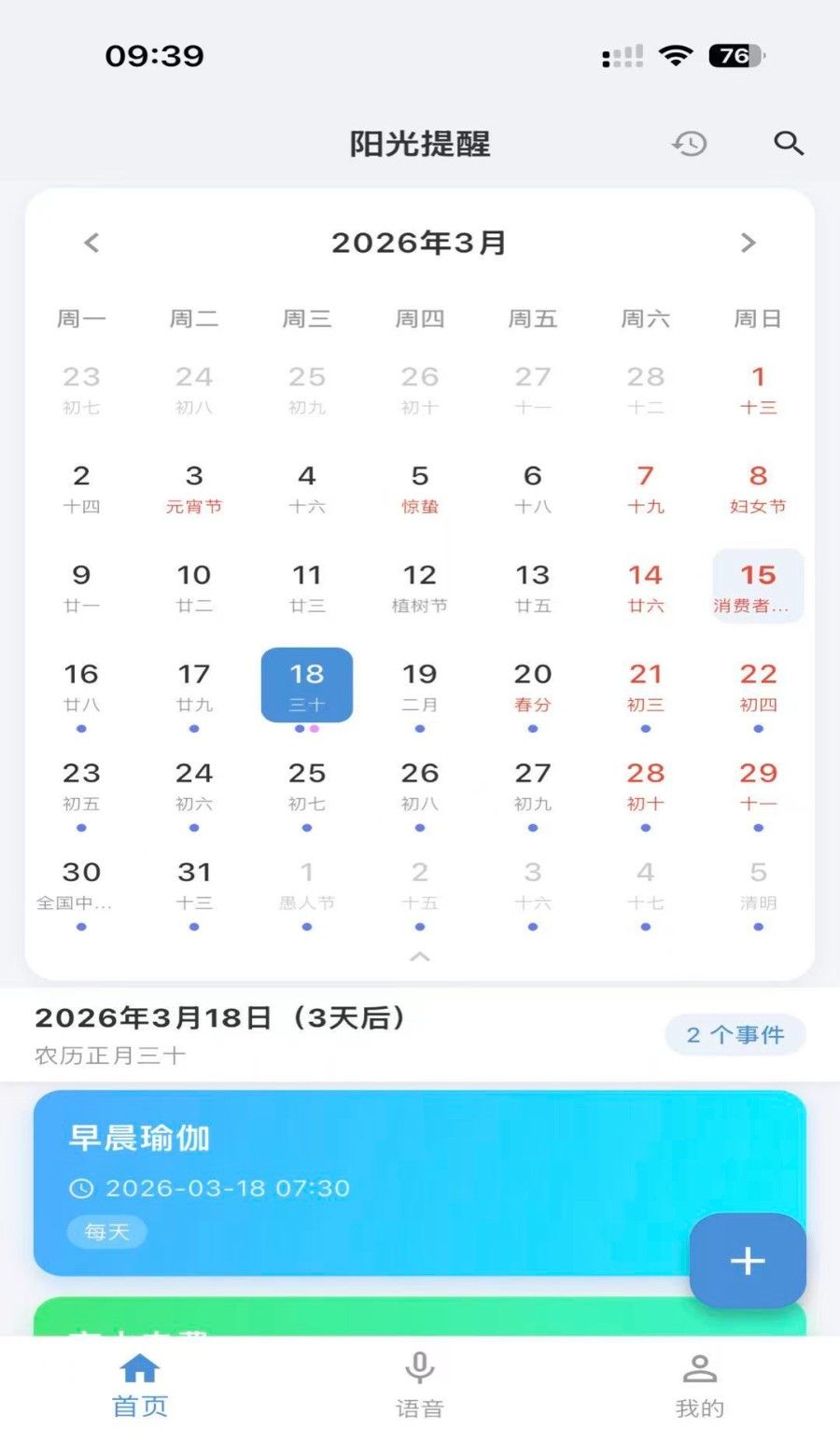
Task: Collapse the calendar with the up chevron
Action: click(420, 957)
